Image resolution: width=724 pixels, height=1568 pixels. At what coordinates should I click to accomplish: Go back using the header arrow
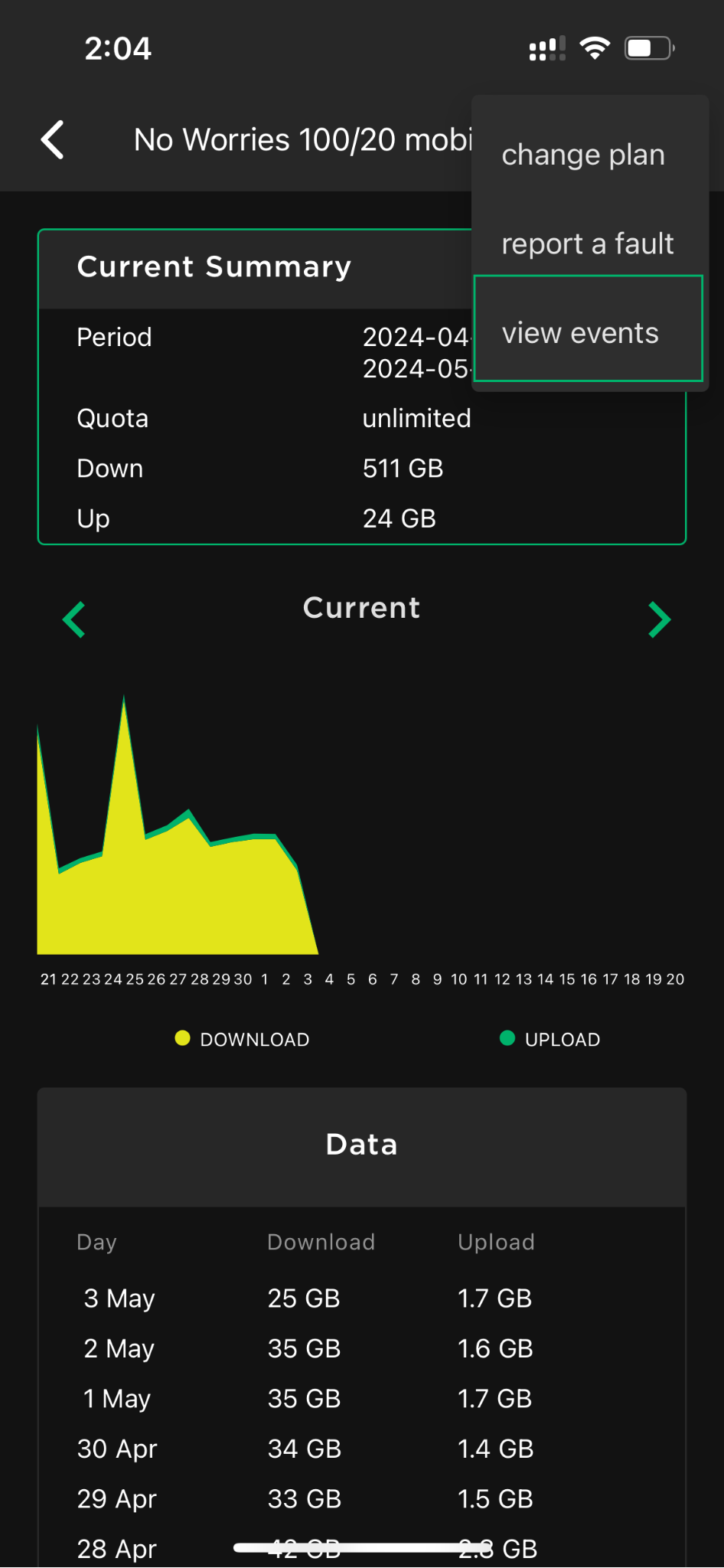point(52,140)
